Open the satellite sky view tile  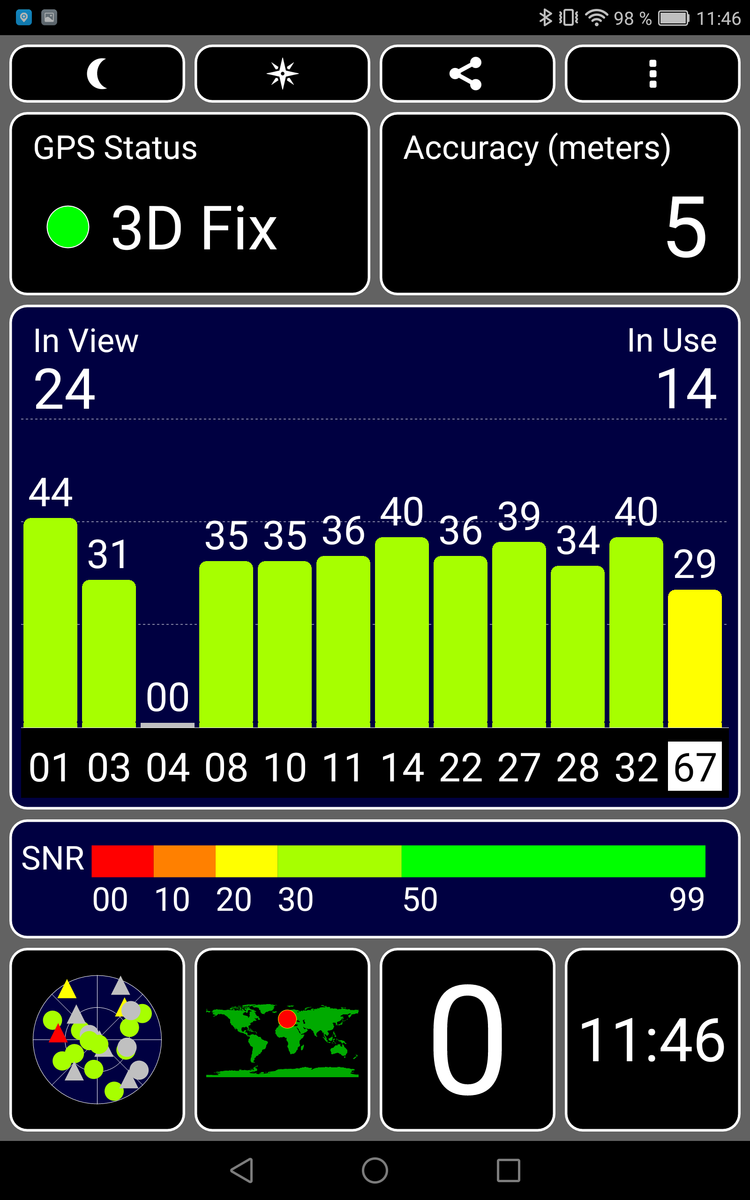pyautogui.click(x=97, y=1039)
